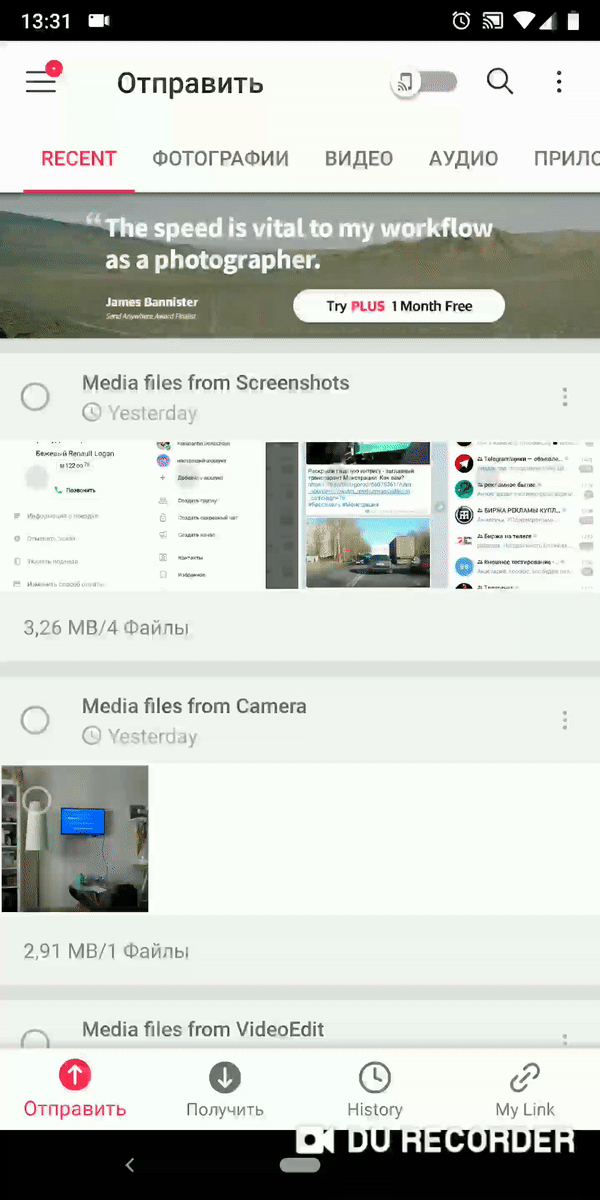Tap Try PLUS 1 Month Free button
The width and height of the screenshot is (600, 1200).
(x=398, y=306)
